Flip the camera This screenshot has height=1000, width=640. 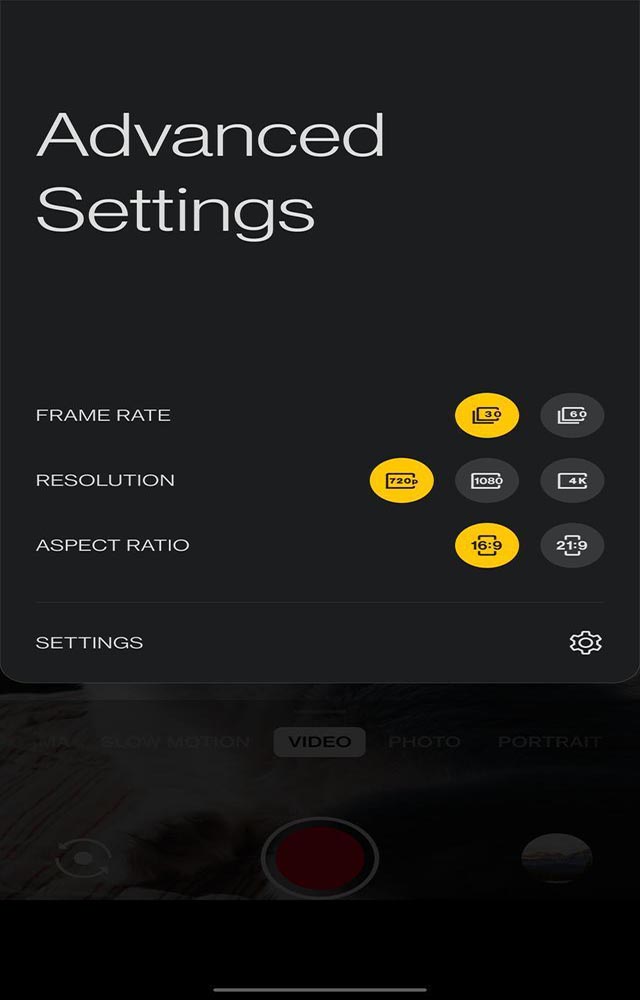click(x=83, y=858)
